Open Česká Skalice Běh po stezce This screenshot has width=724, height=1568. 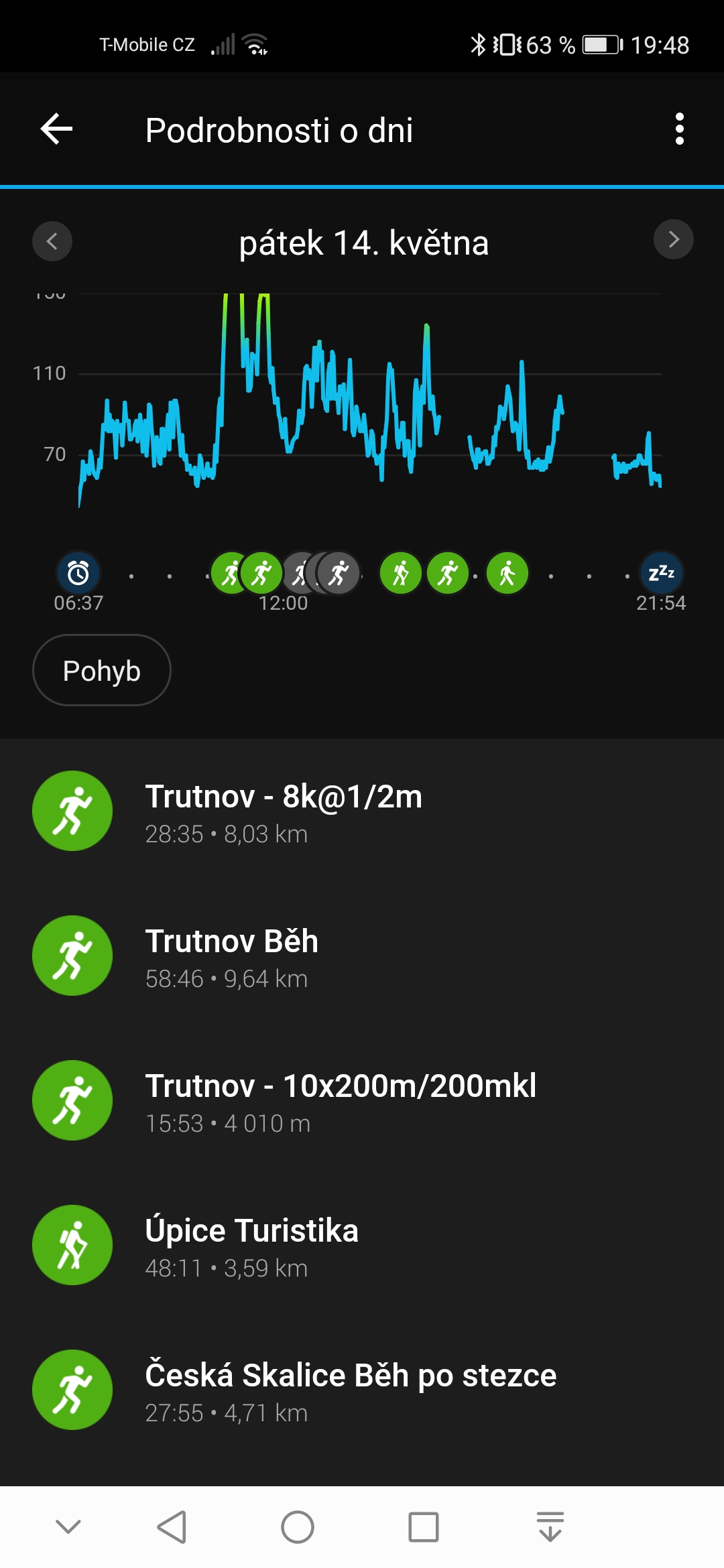tap(362, 1390)
